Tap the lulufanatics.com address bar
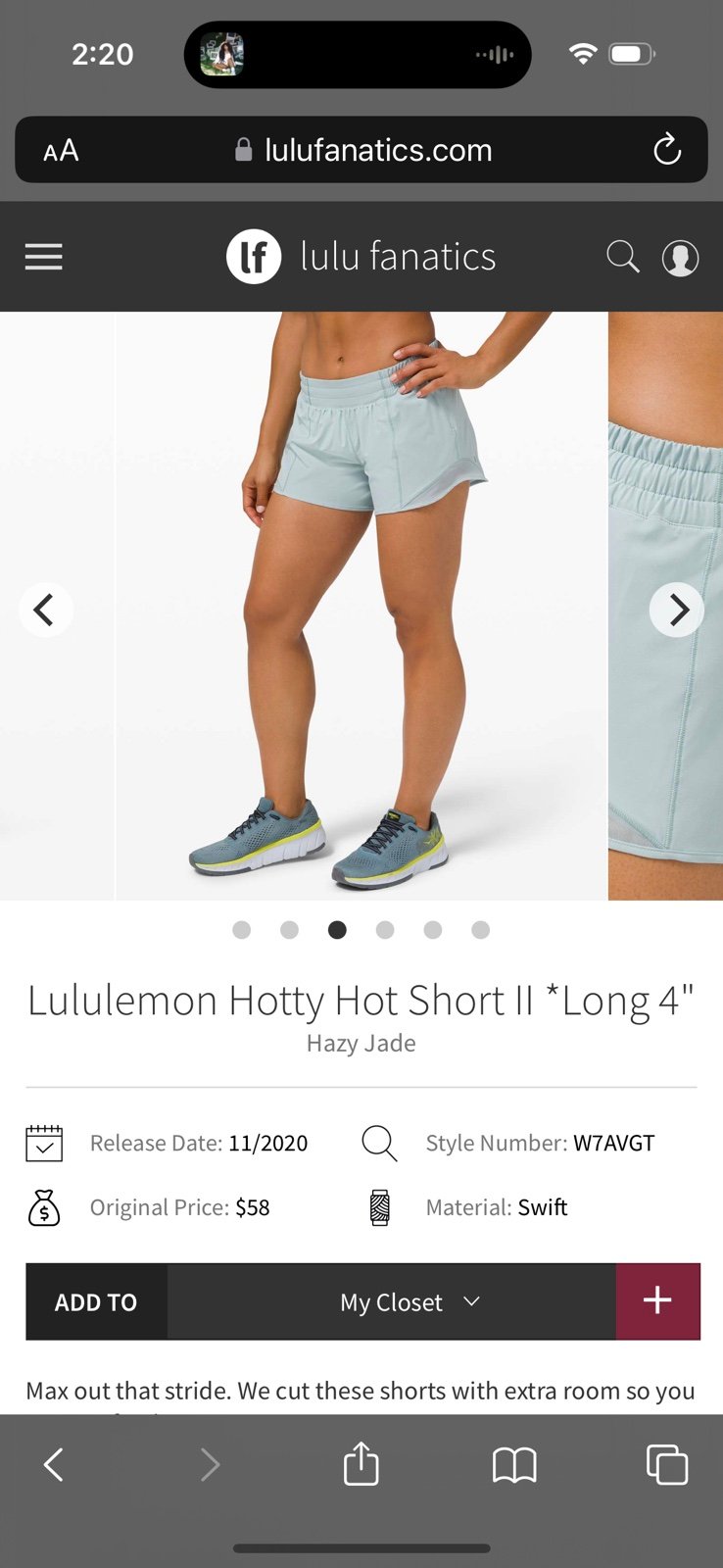The image size is (723, 1568). [362, 150]
